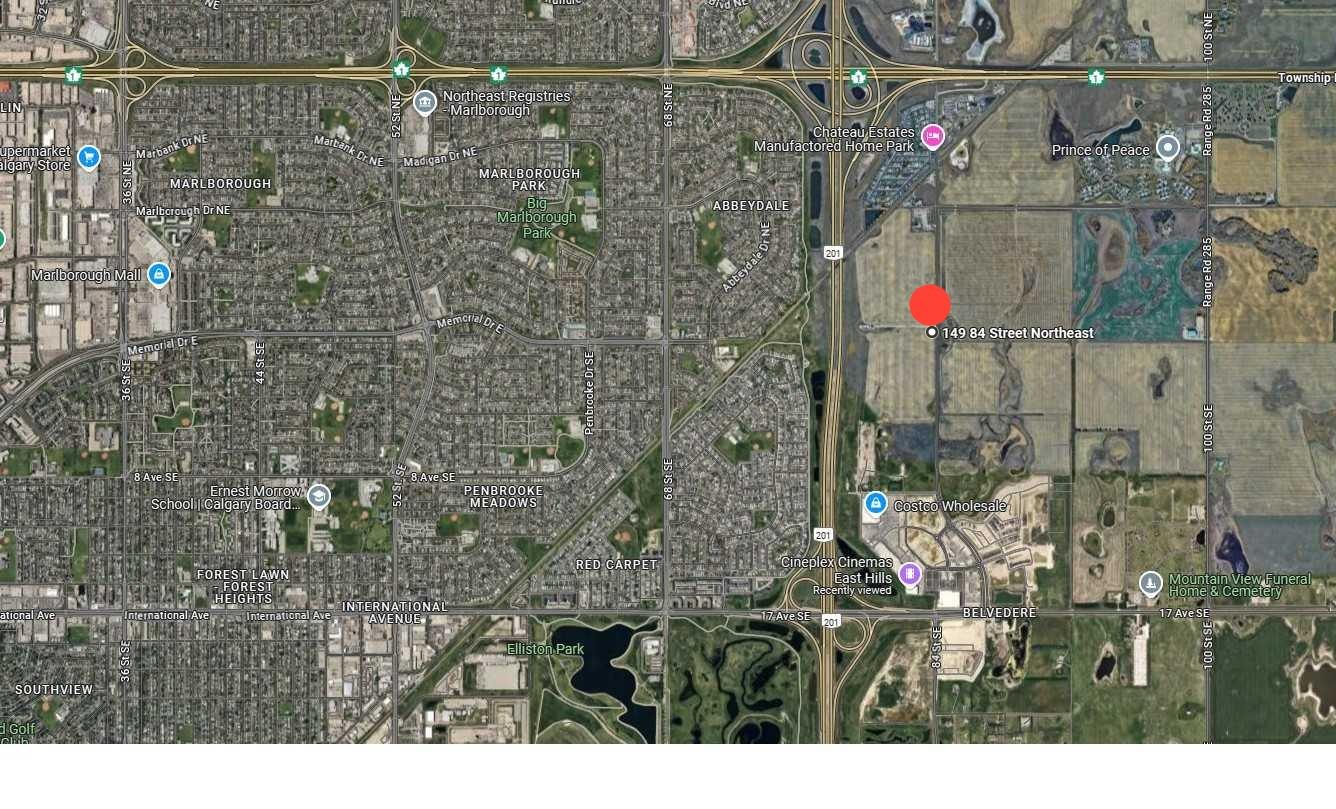Tap the Big Marlborough Park label
The width and height of the screenshot is (1336, 809).
coord(538,217)
